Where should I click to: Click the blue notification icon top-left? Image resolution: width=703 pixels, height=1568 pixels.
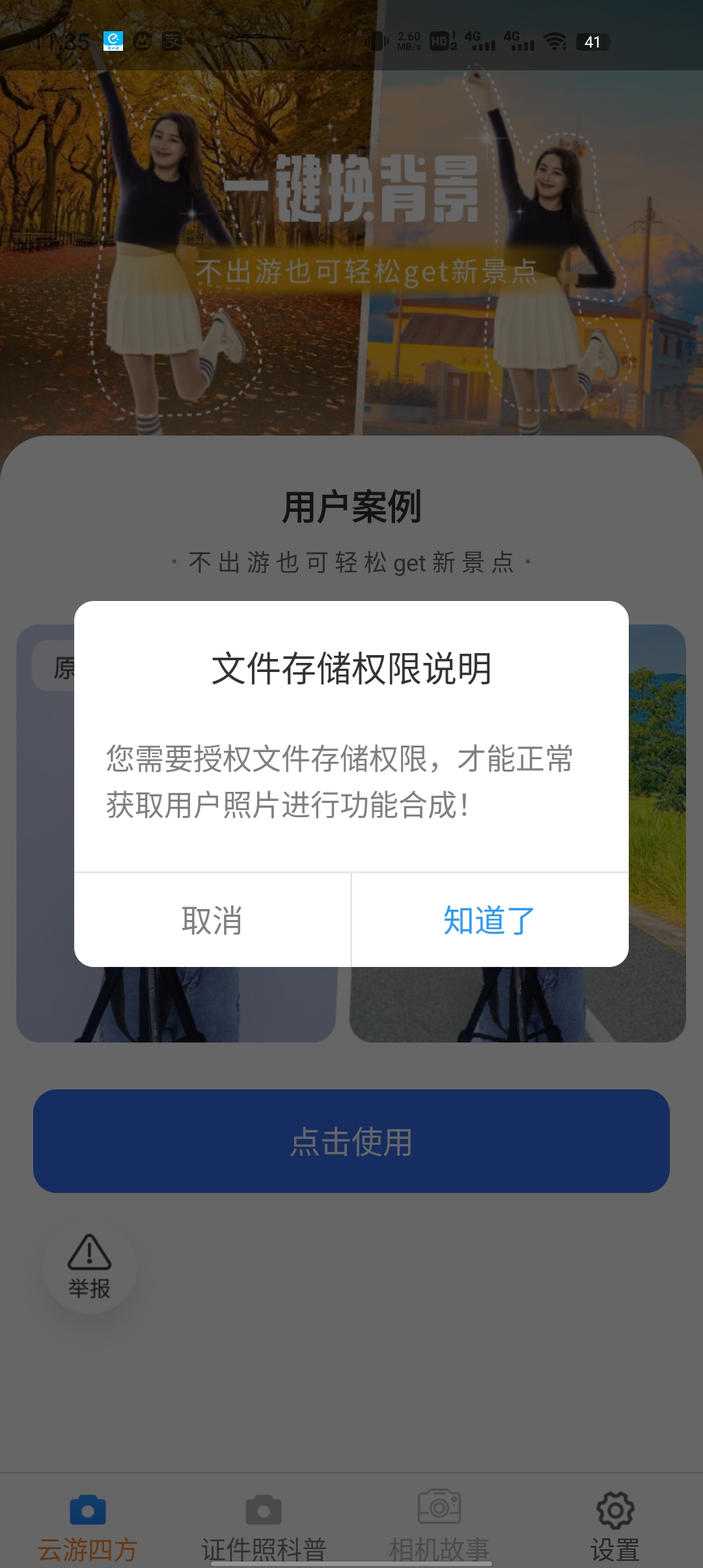(113, 40)
